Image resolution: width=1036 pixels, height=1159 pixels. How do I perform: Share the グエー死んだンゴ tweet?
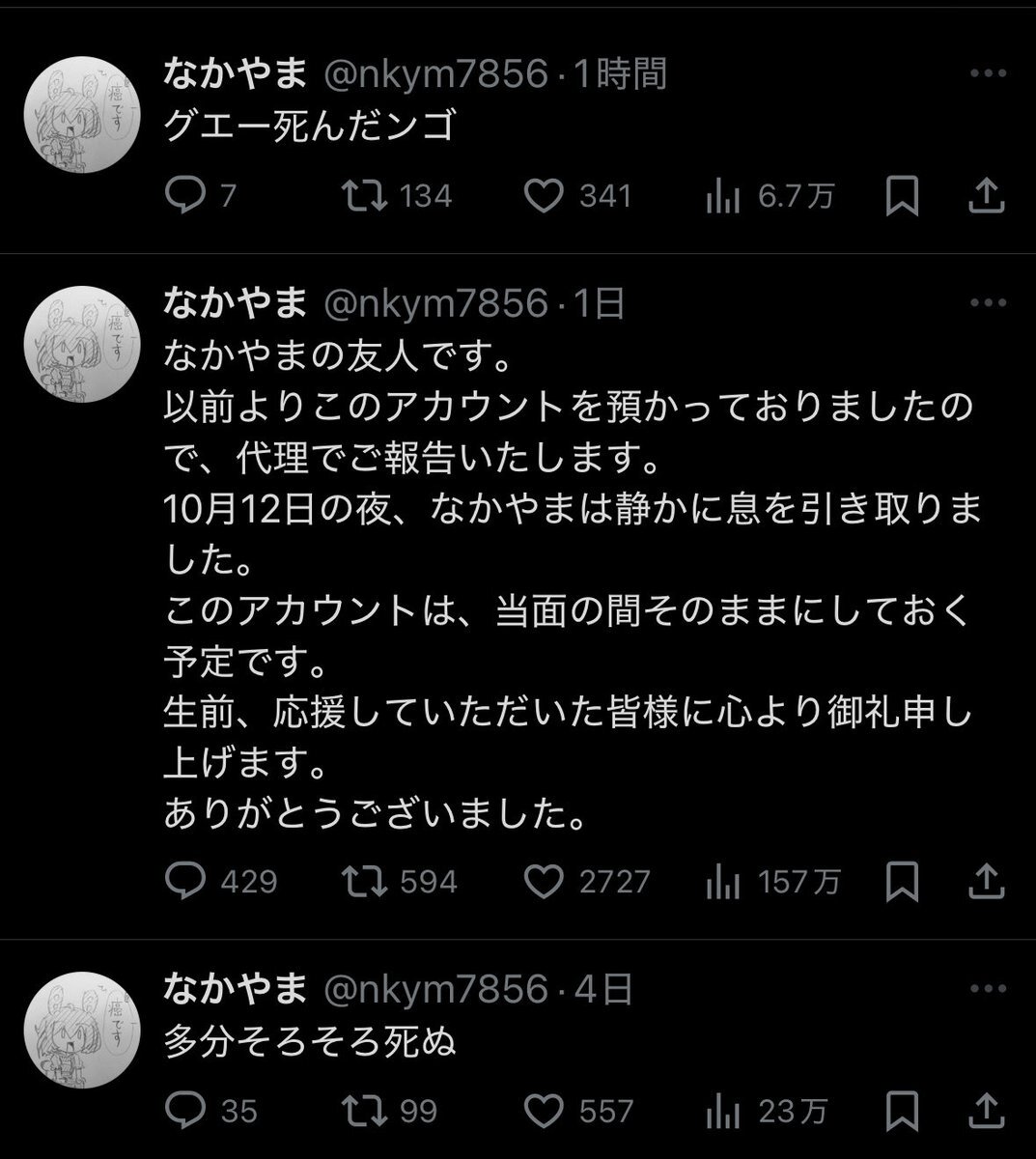point(986,197)
